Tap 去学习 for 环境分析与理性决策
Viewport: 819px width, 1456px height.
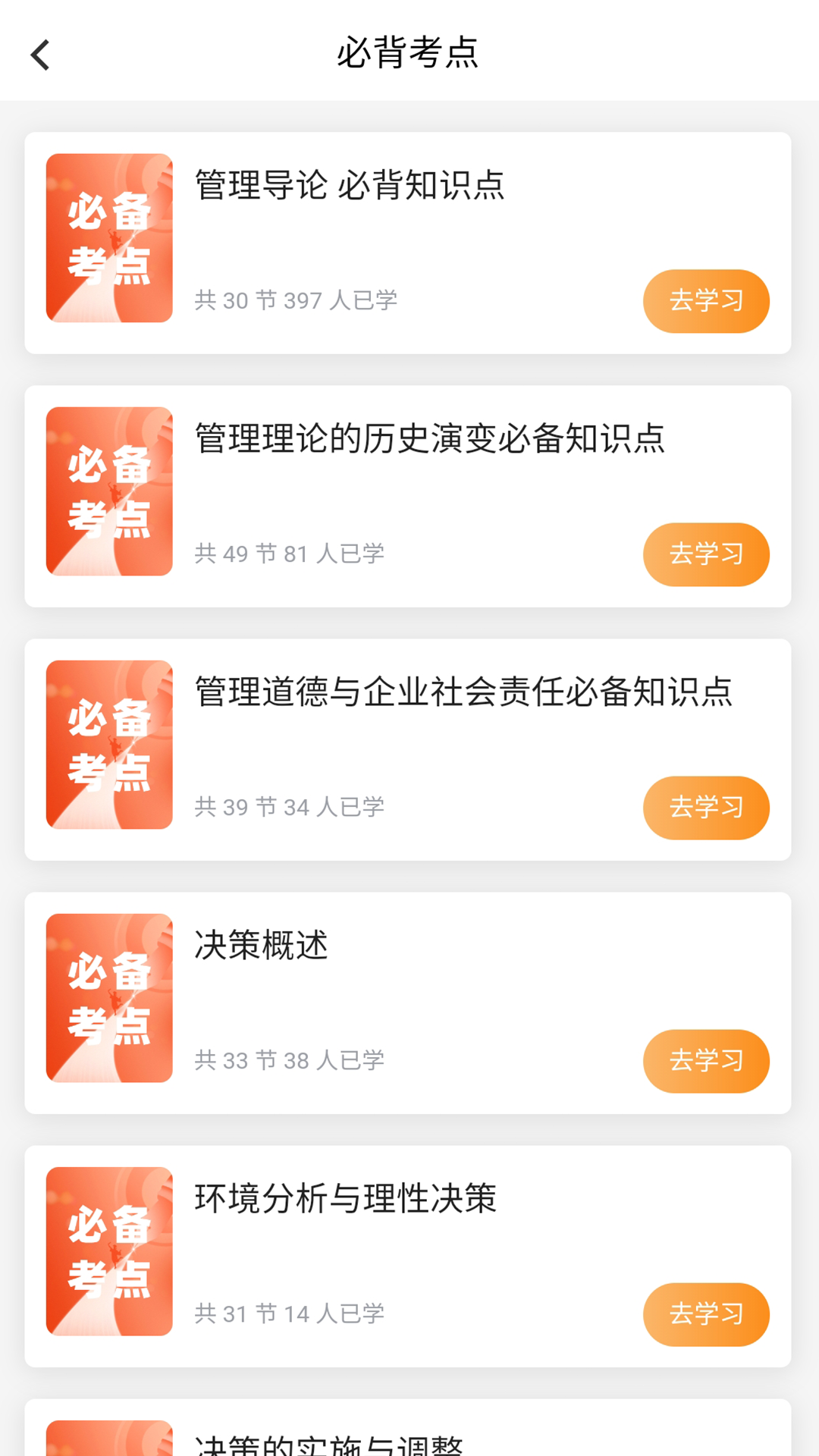coord(705,1314)
